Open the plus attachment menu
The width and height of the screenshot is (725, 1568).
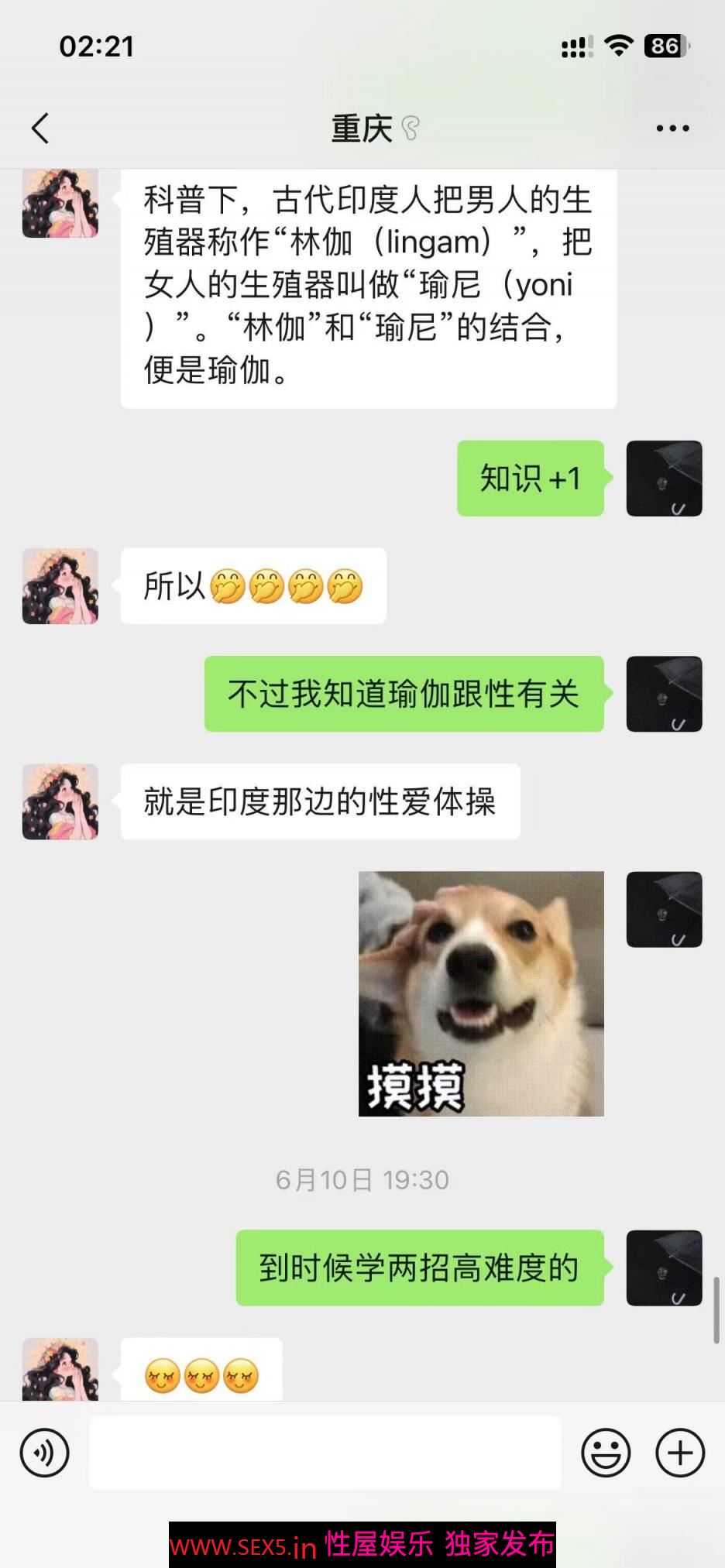(680, 1453)
